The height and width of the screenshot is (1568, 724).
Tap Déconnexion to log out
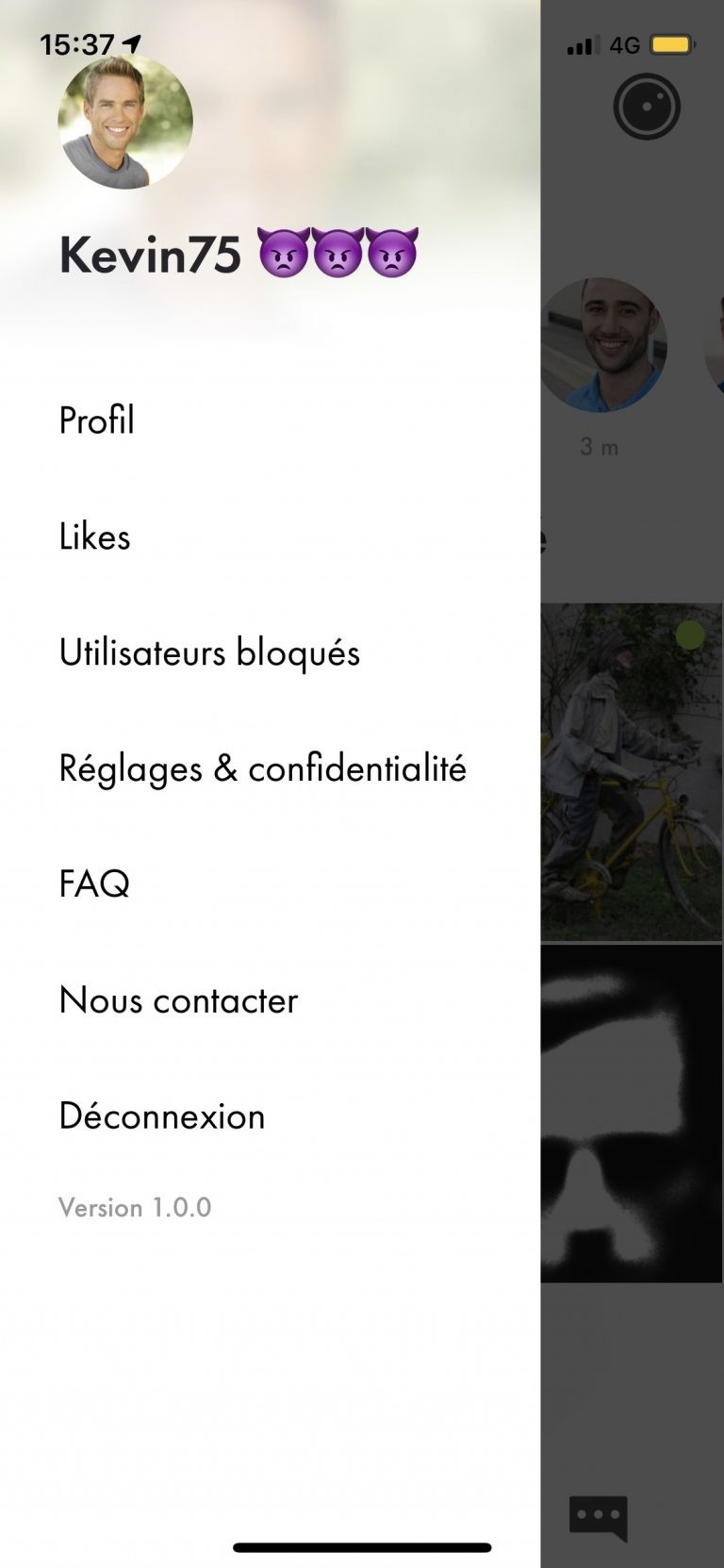[161, 1116]
